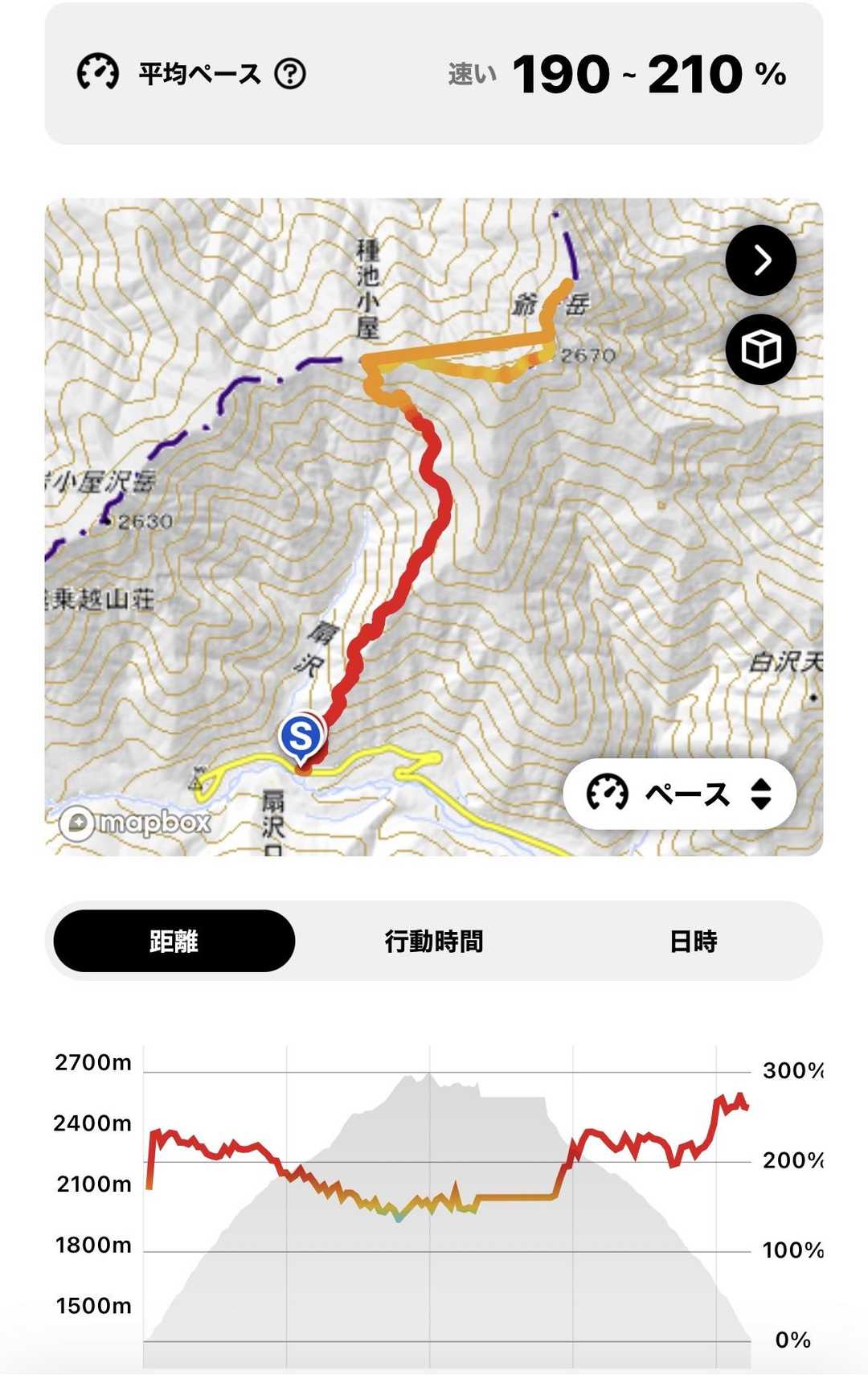Image resolution: width=868 pixels, height=1375 pixels.
Task: Open the ペース map color dropdown
Action: coord(680,794)
